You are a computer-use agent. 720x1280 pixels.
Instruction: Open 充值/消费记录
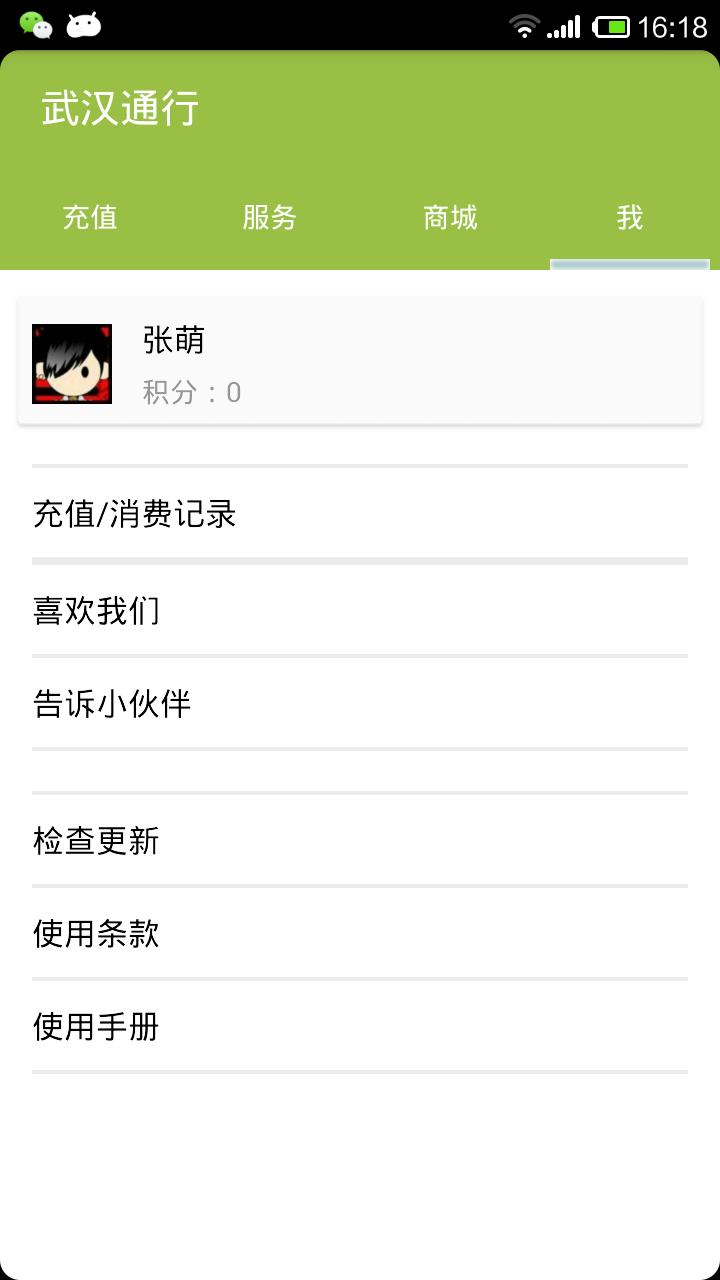click(360, 514)
